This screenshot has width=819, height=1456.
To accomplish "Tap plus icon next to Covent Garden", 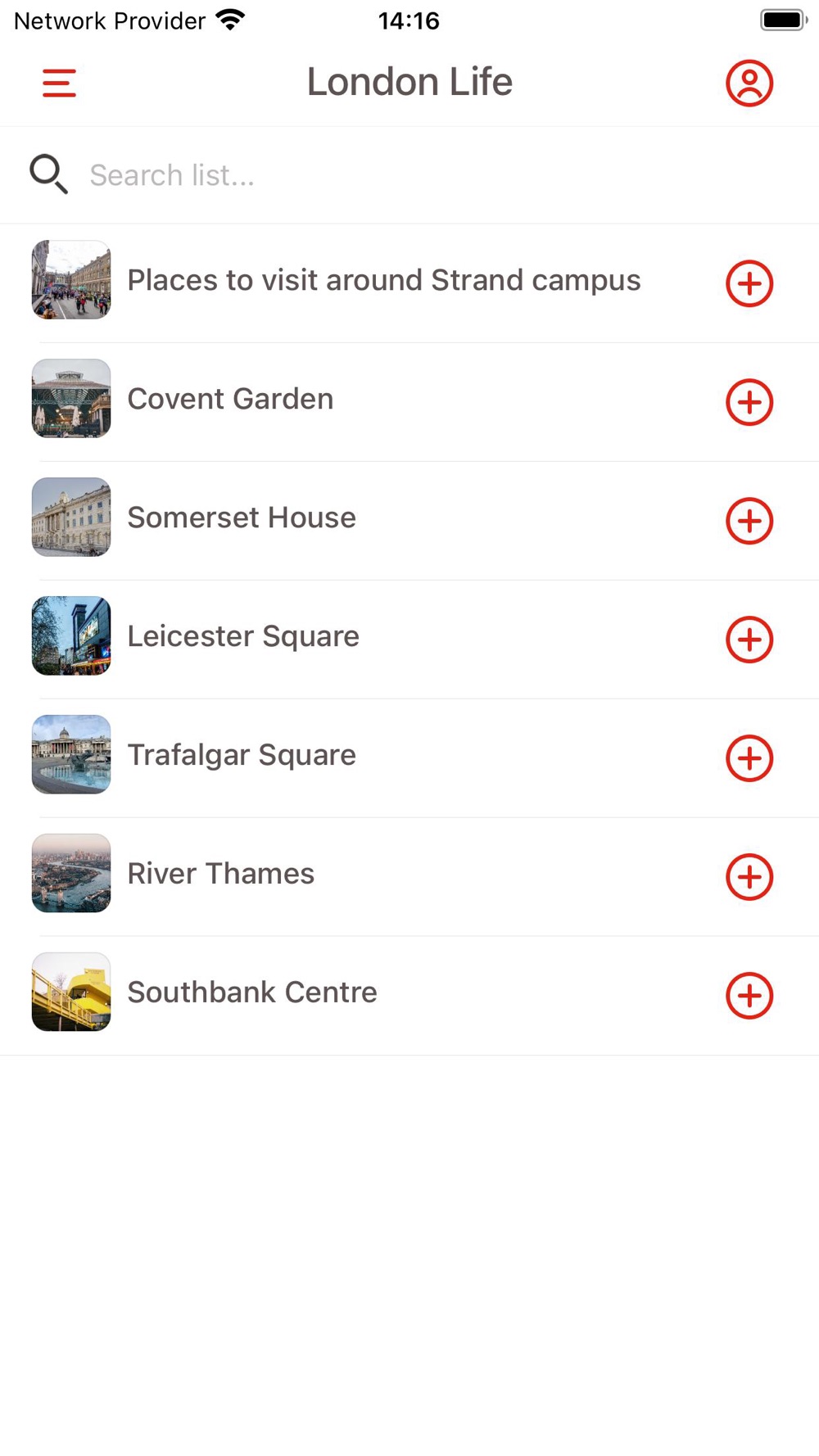I will (749, 402).
